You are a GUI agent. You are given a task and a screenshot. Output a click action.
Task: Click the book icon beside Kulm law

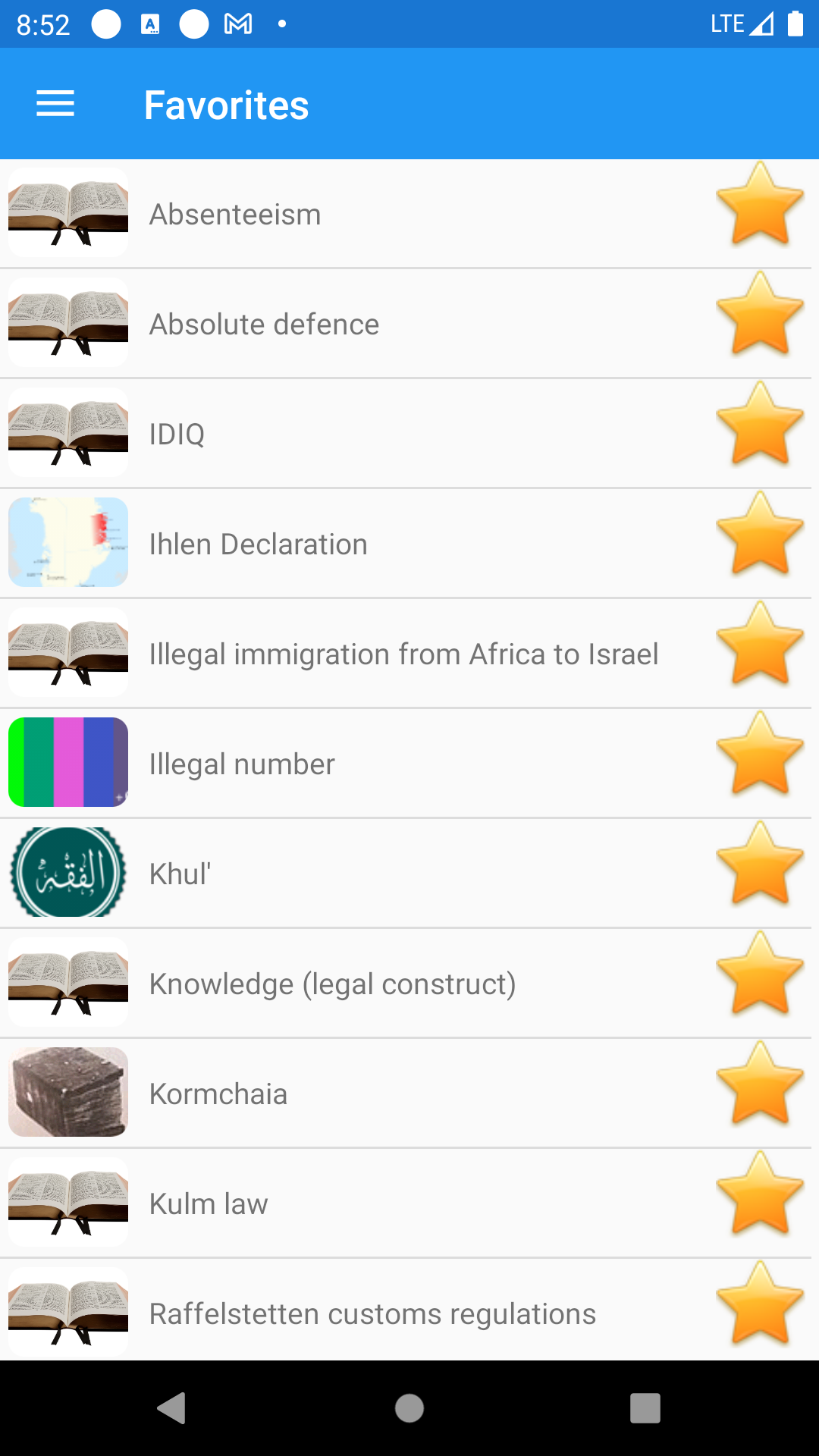pyautogui.click(x=67, y=1203)
